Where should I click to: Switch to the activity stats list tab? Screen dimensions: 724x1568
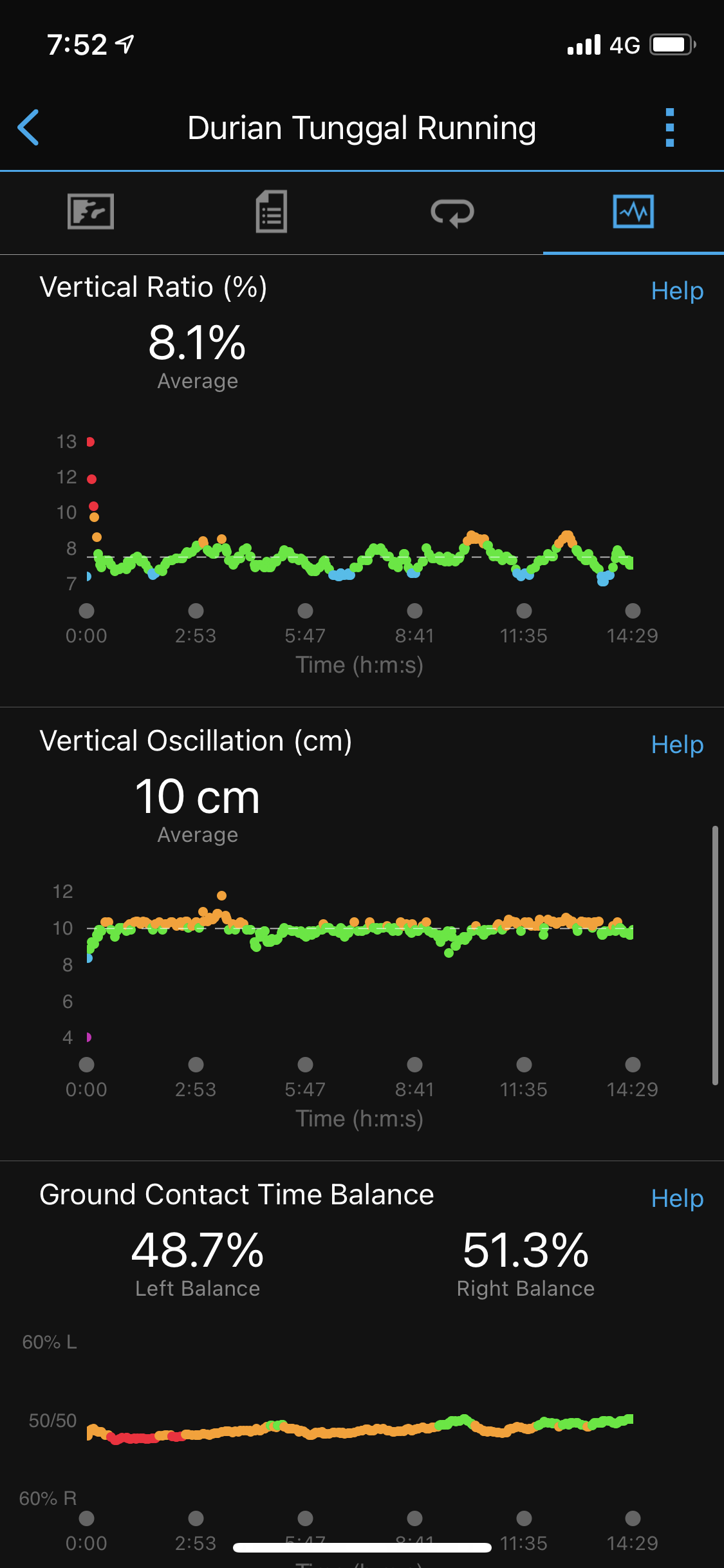click(x=272, y=212)
